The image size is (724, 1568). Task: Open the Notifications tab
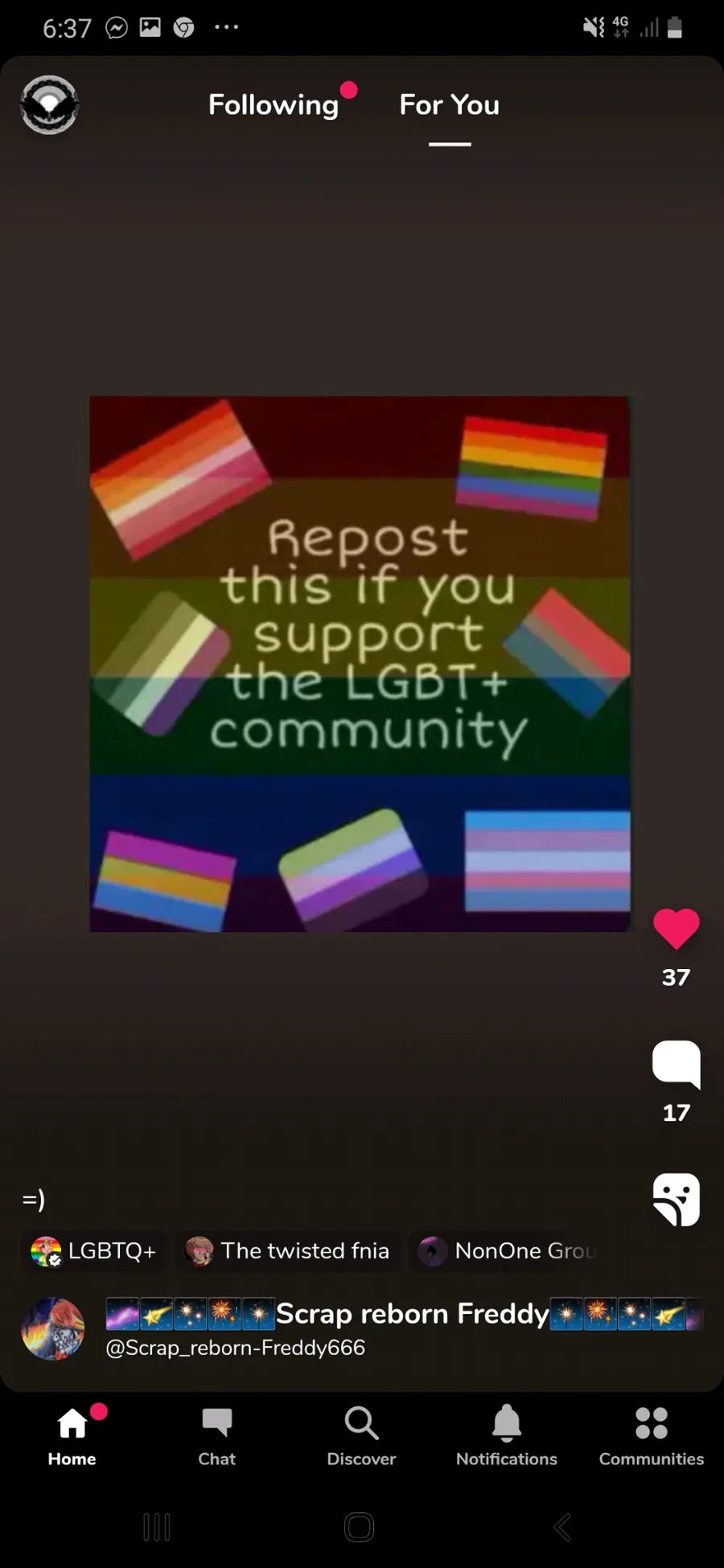(506, 1436)
